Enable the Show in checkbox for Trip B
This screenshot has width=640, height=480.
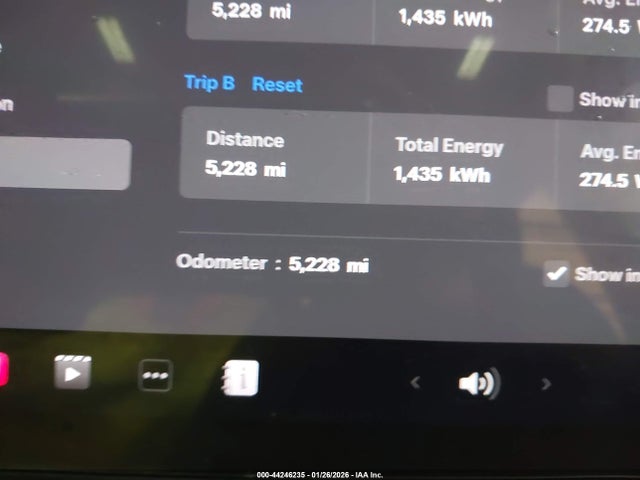pos(560,99)
